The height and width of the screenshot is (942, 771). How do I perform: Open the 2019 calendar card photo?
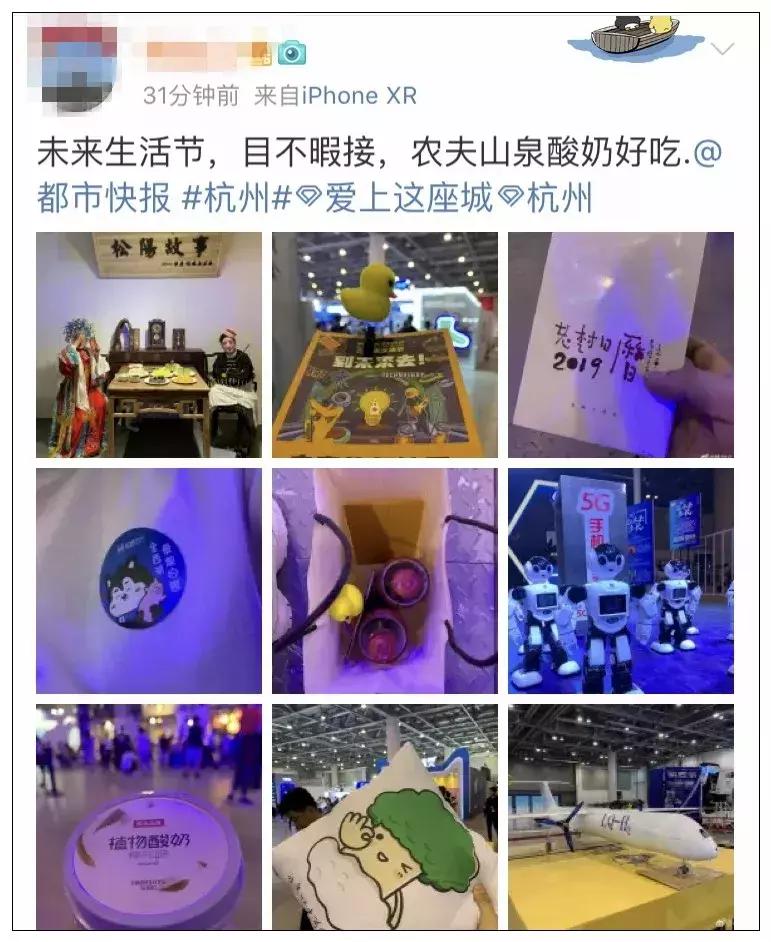(x=620, y=345)
